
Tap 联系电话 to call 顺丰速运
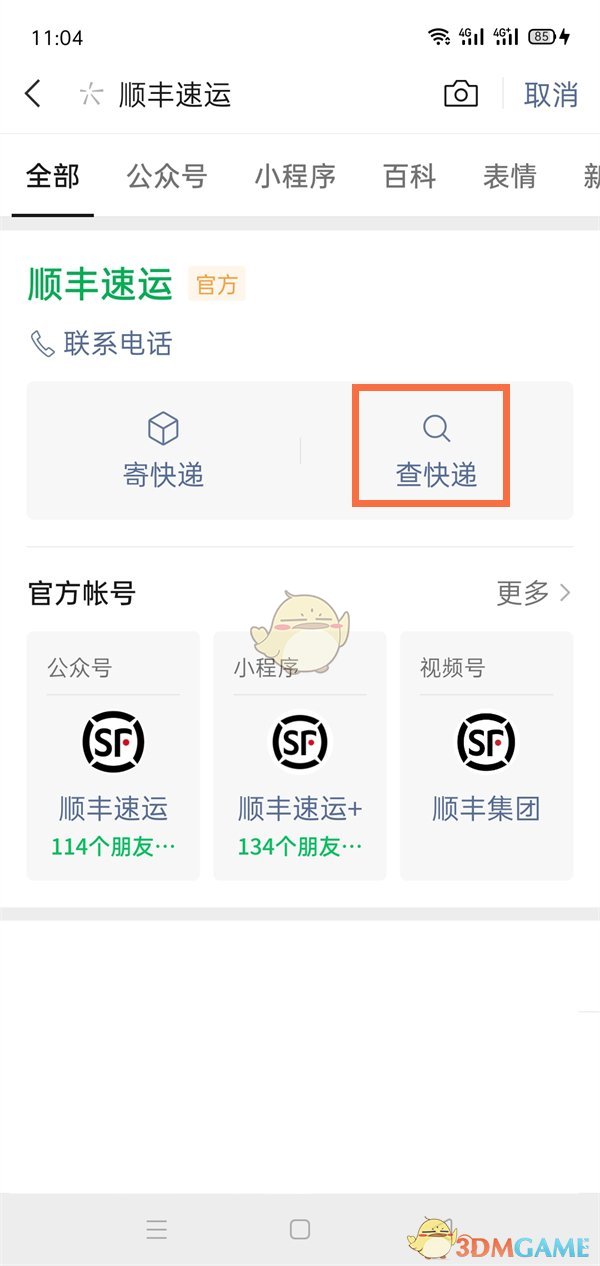[101, 344]
